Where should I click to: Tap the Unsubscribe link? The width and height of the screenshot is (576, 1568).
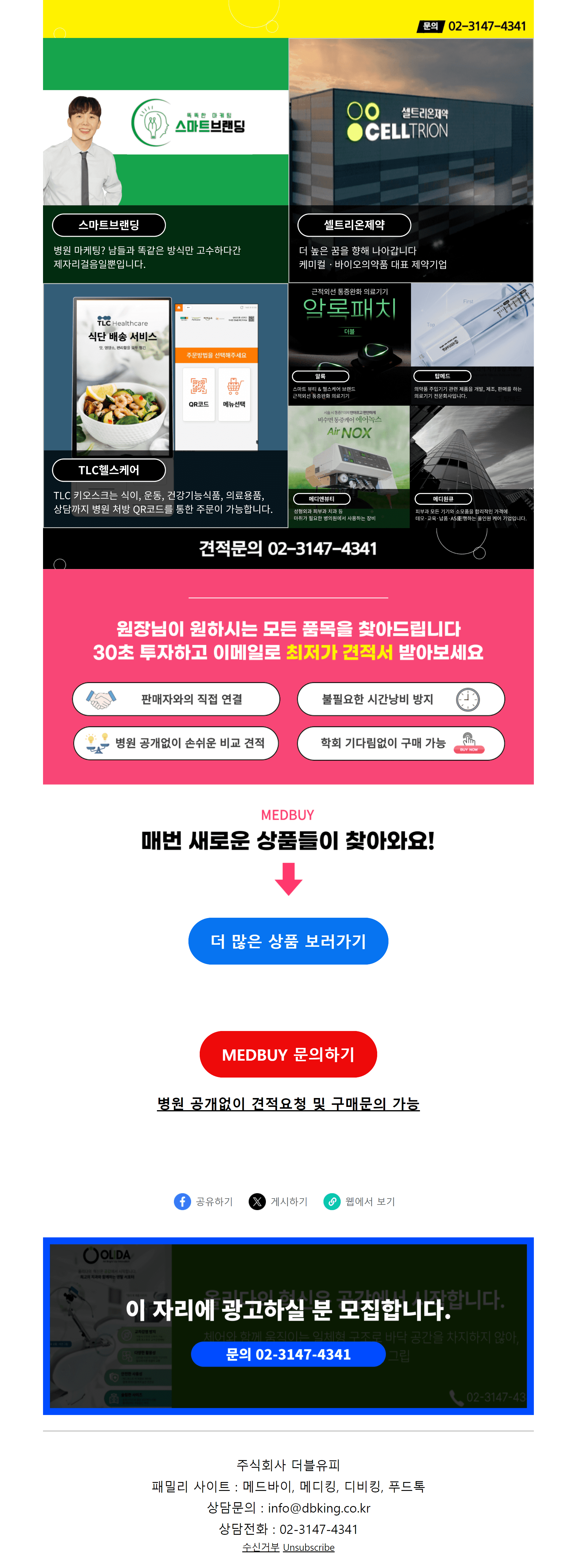click(x=309, y=1547)
